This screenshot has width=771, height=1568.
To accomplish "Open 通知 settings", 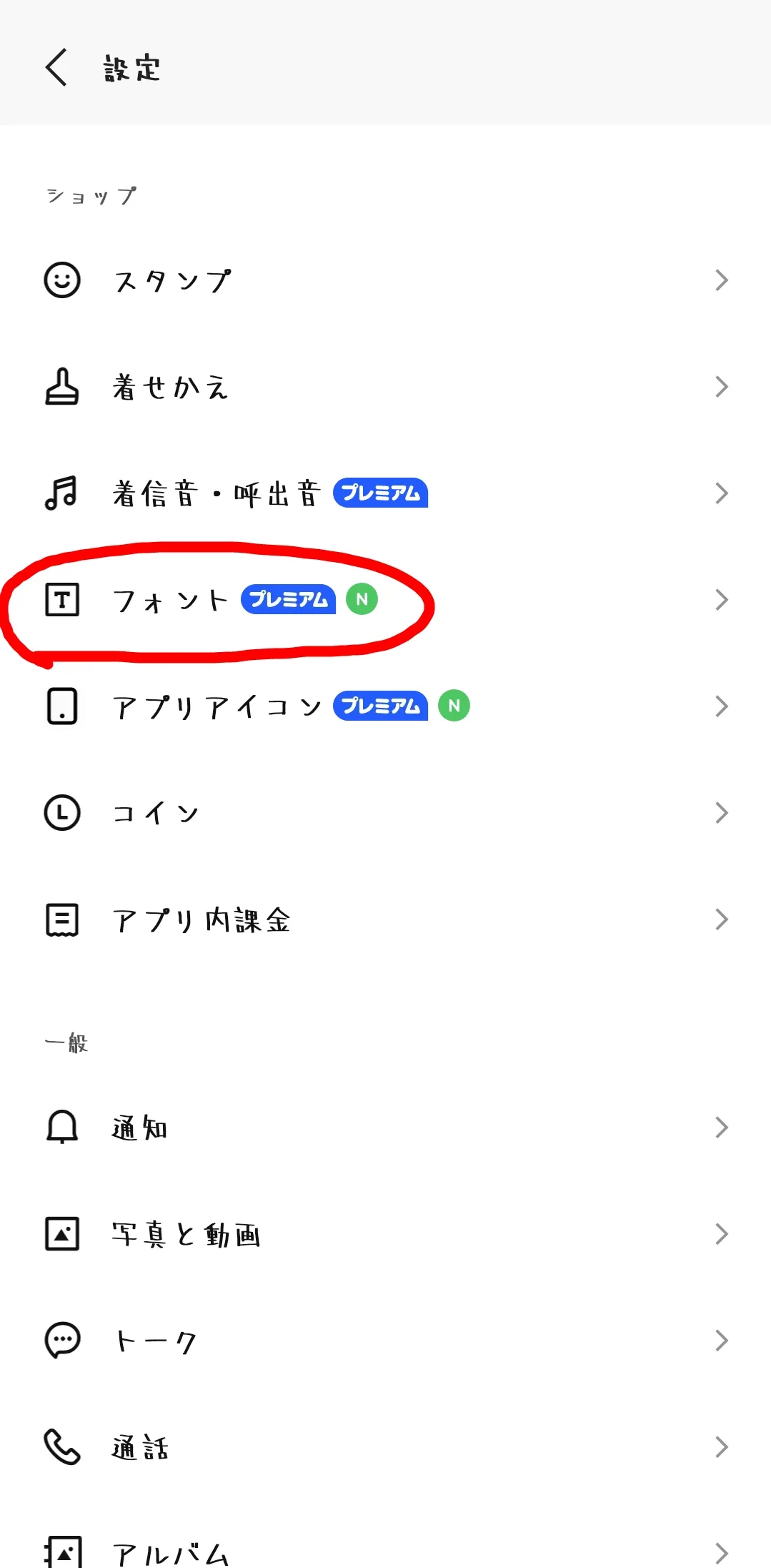I will coord(386,1128).
